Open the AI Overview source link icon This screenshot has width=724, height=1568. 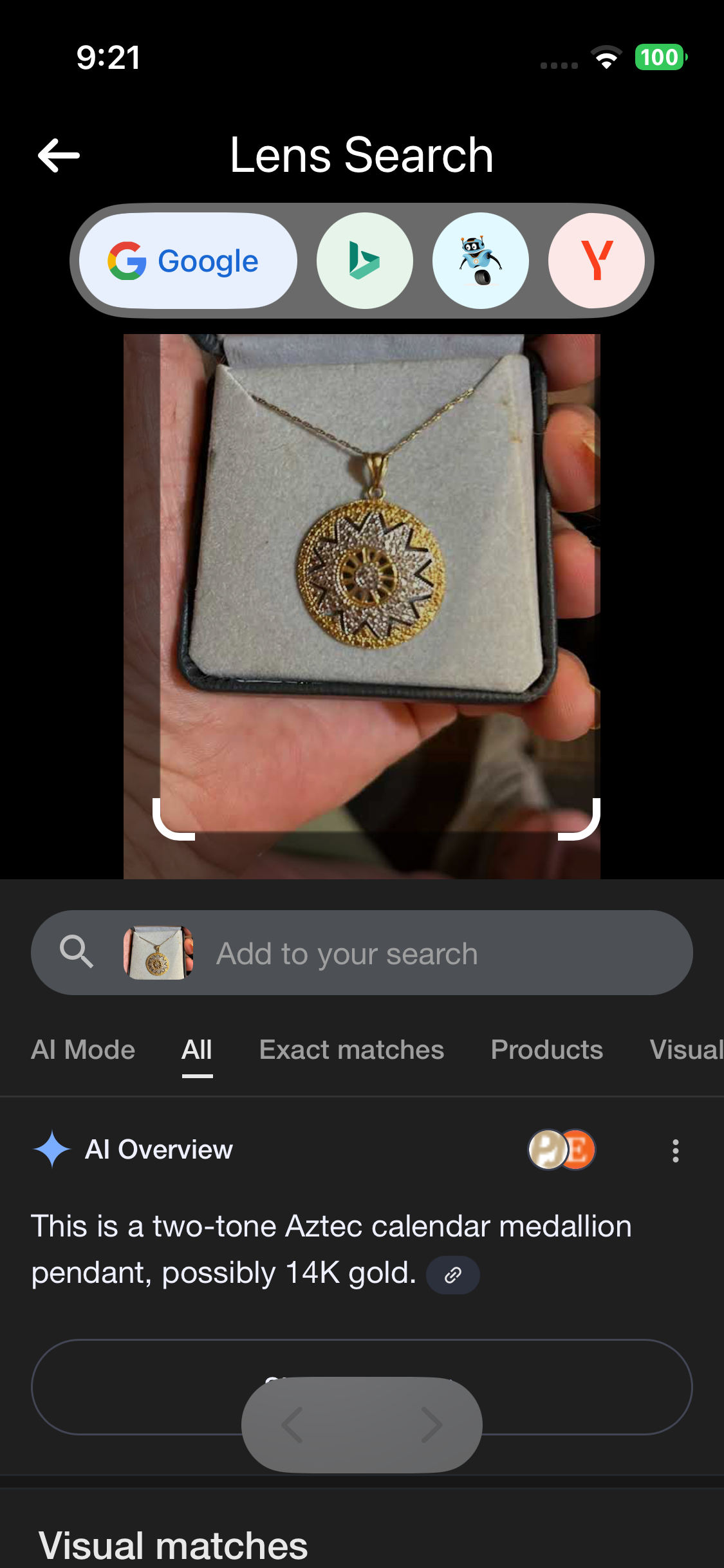453,1275
